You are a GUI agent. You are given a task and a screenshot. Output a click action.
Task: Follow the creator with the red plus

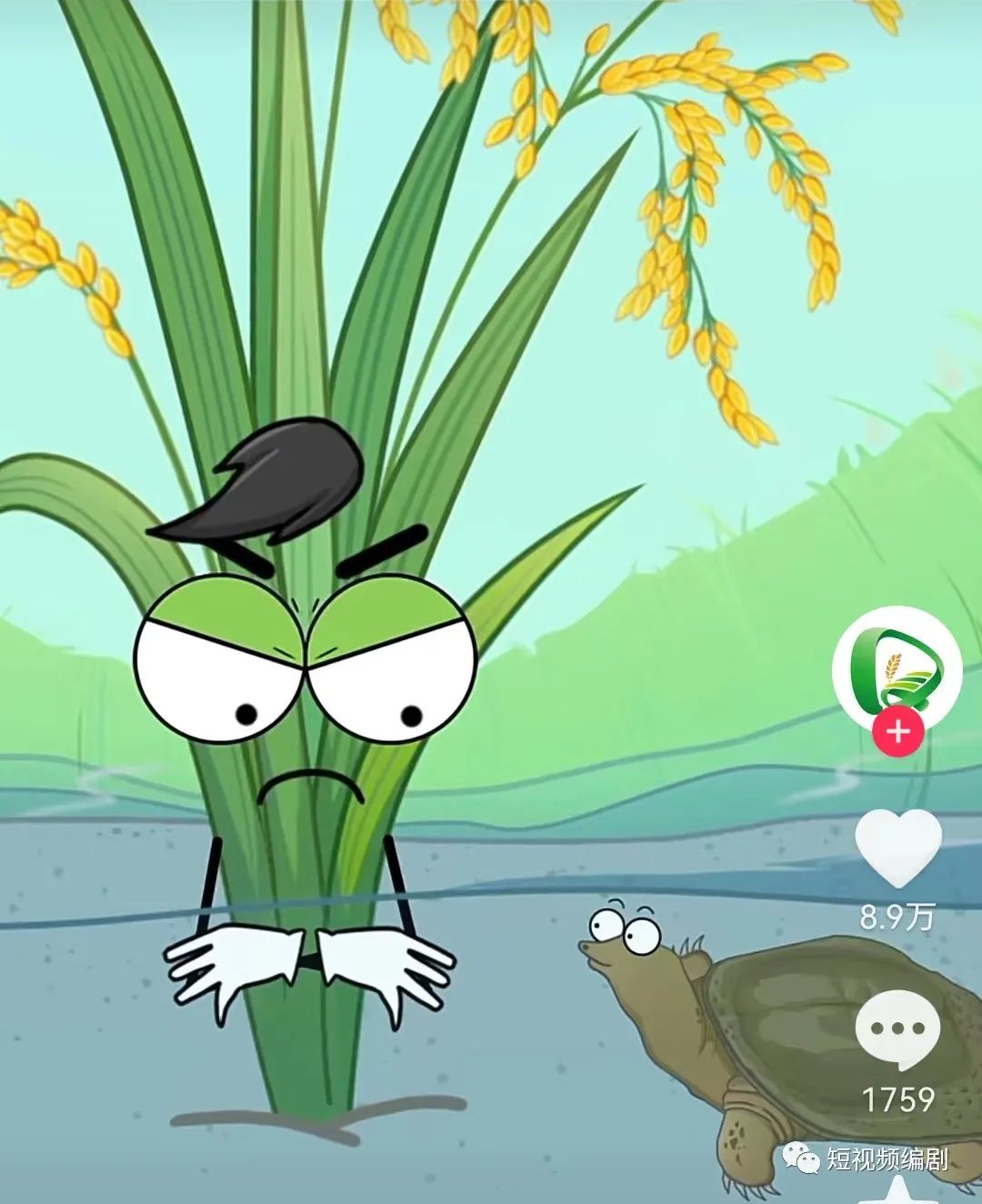(898, 731)
